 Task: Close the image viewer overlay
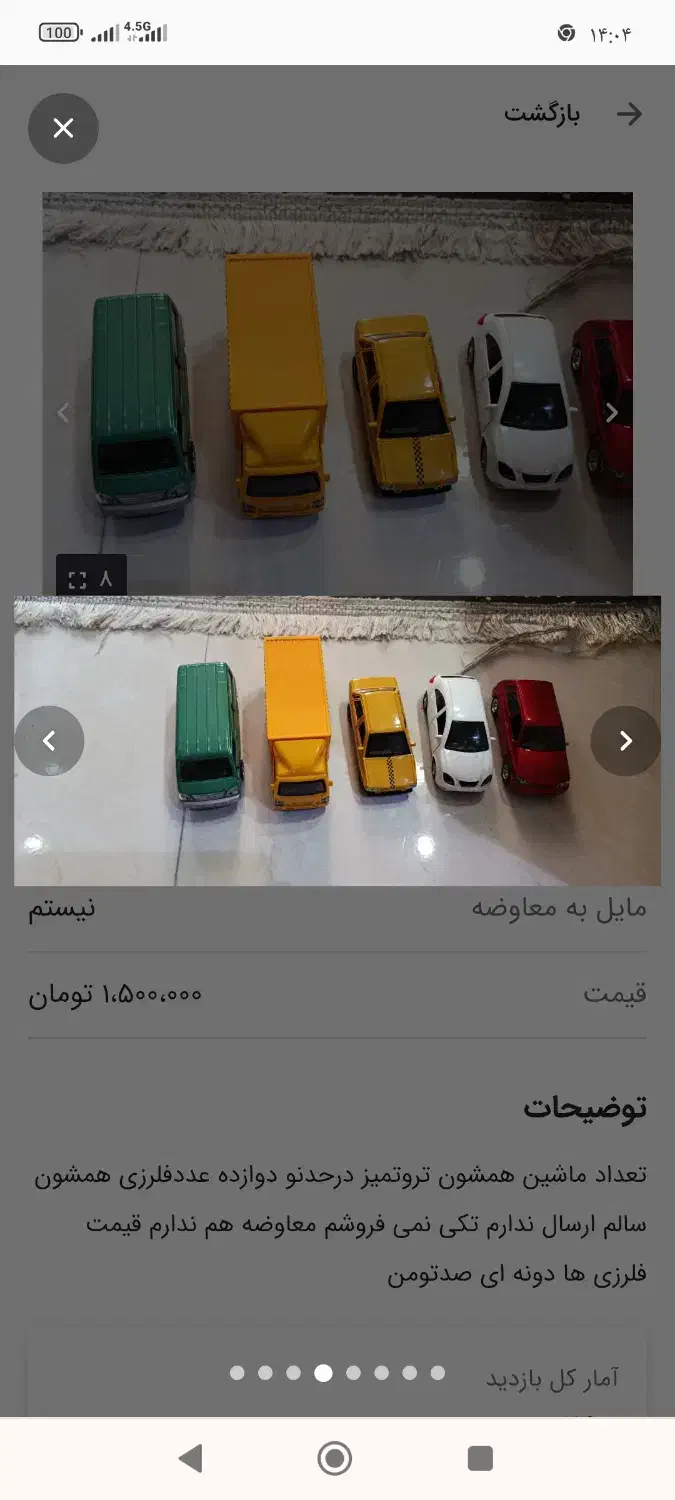pyautogui.click(x=63, y=128)
